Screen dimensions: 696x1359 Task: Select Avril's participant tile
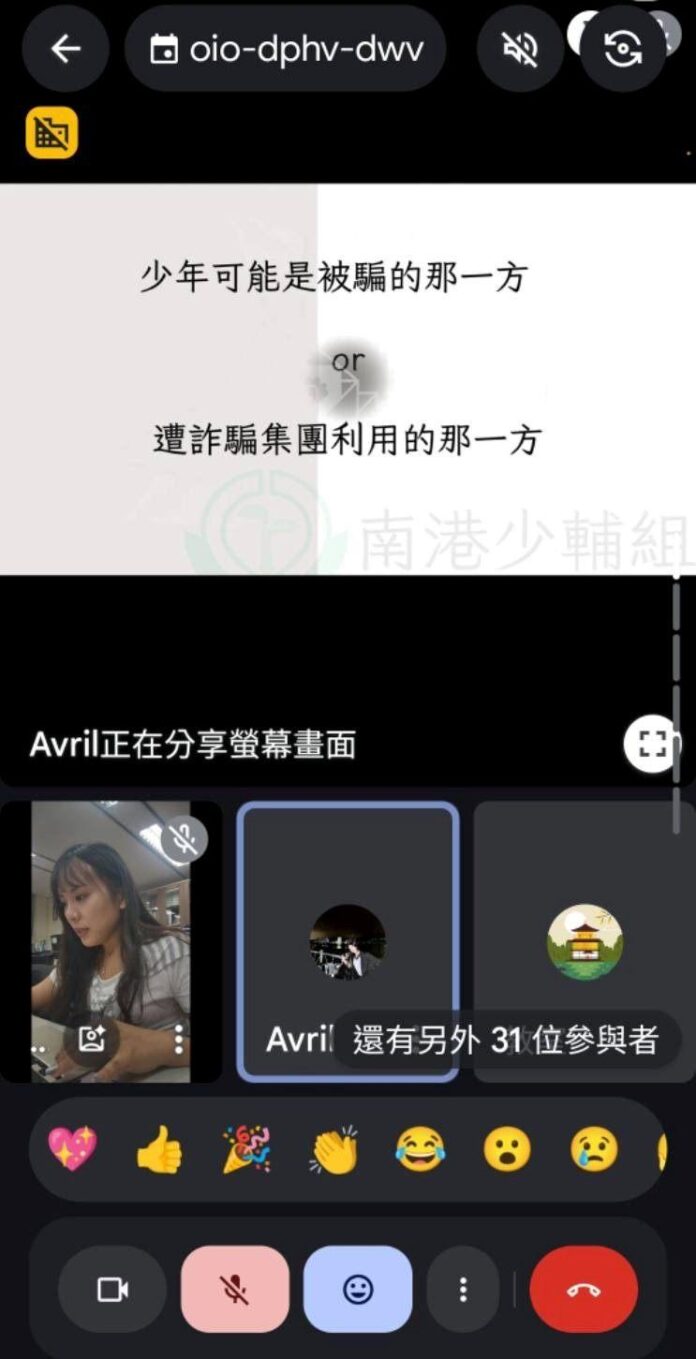coord(348,941)
